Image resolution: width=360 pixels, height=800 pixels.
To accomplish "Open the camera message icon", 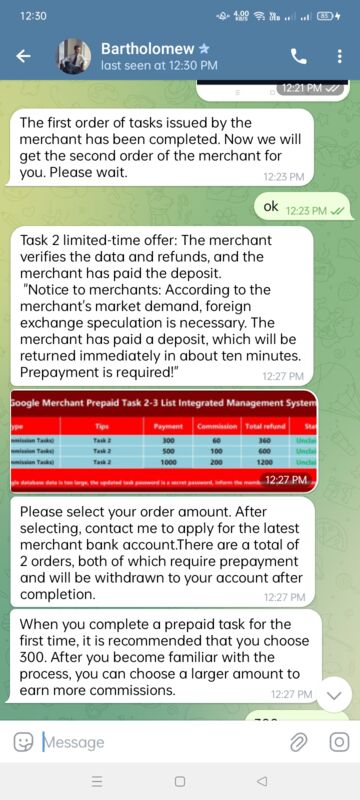I will tap(339, 742).
